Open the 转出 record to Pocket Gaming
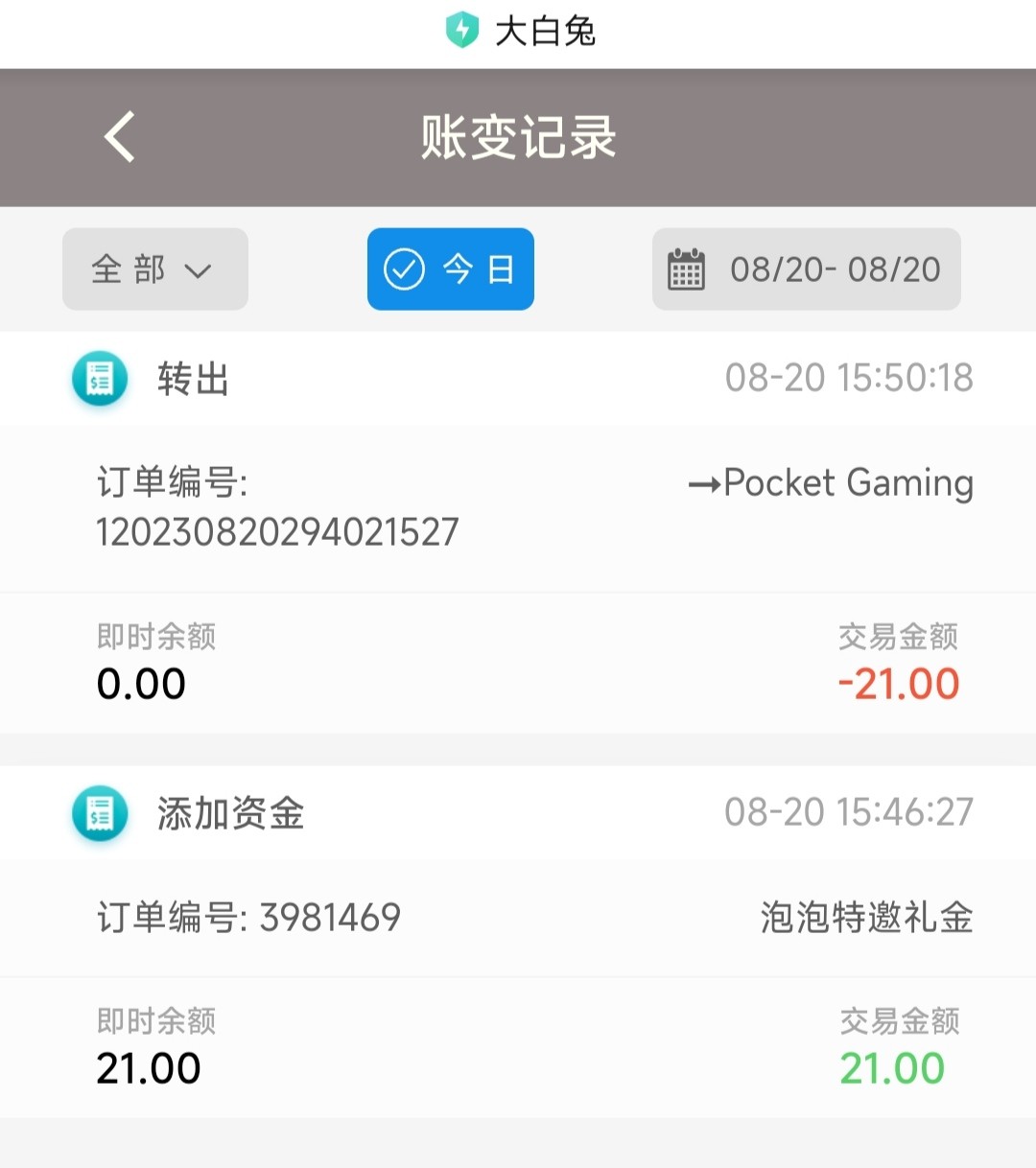This screenshot has width=1036, height=1168. click(518, 508)
